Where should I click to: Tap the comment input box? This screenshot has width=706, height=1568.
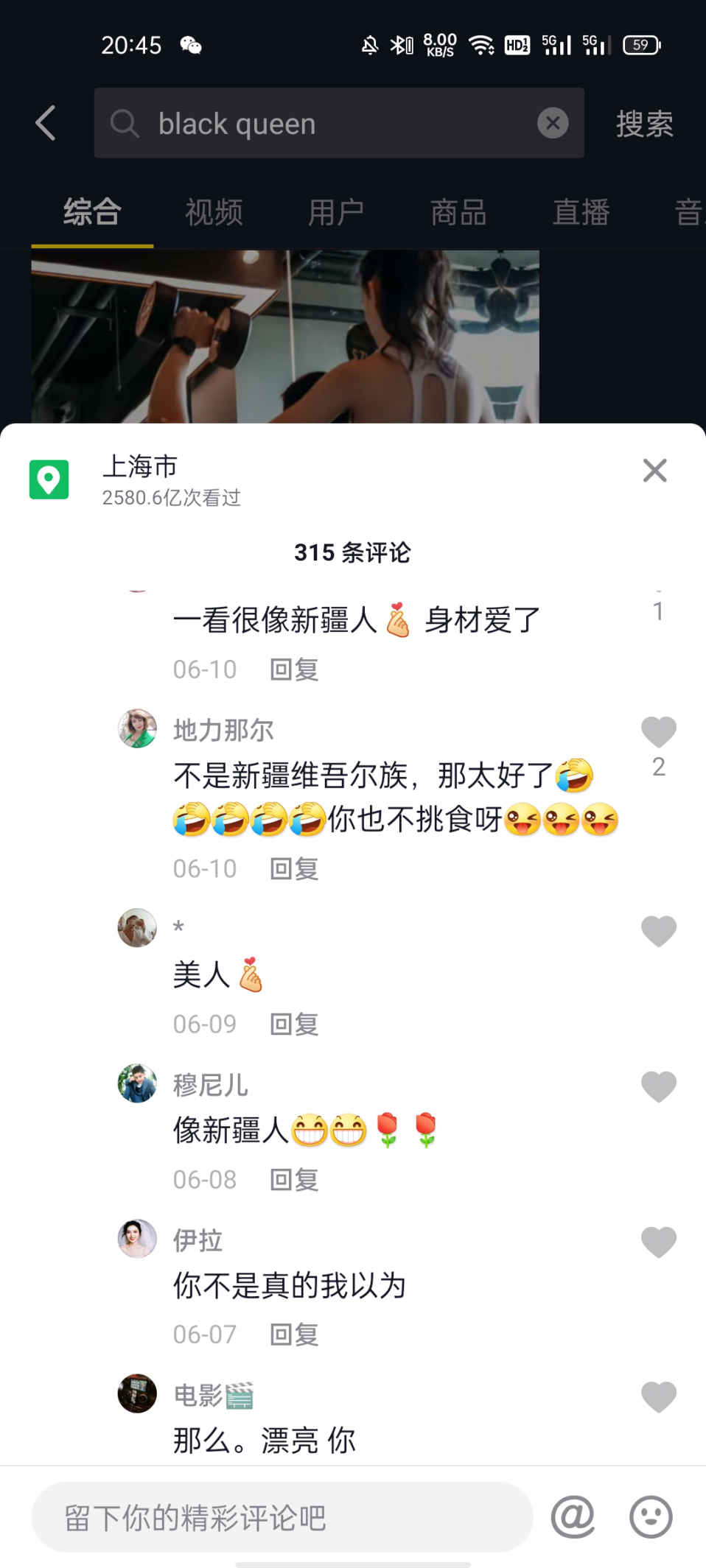(x=282, y=1517)
